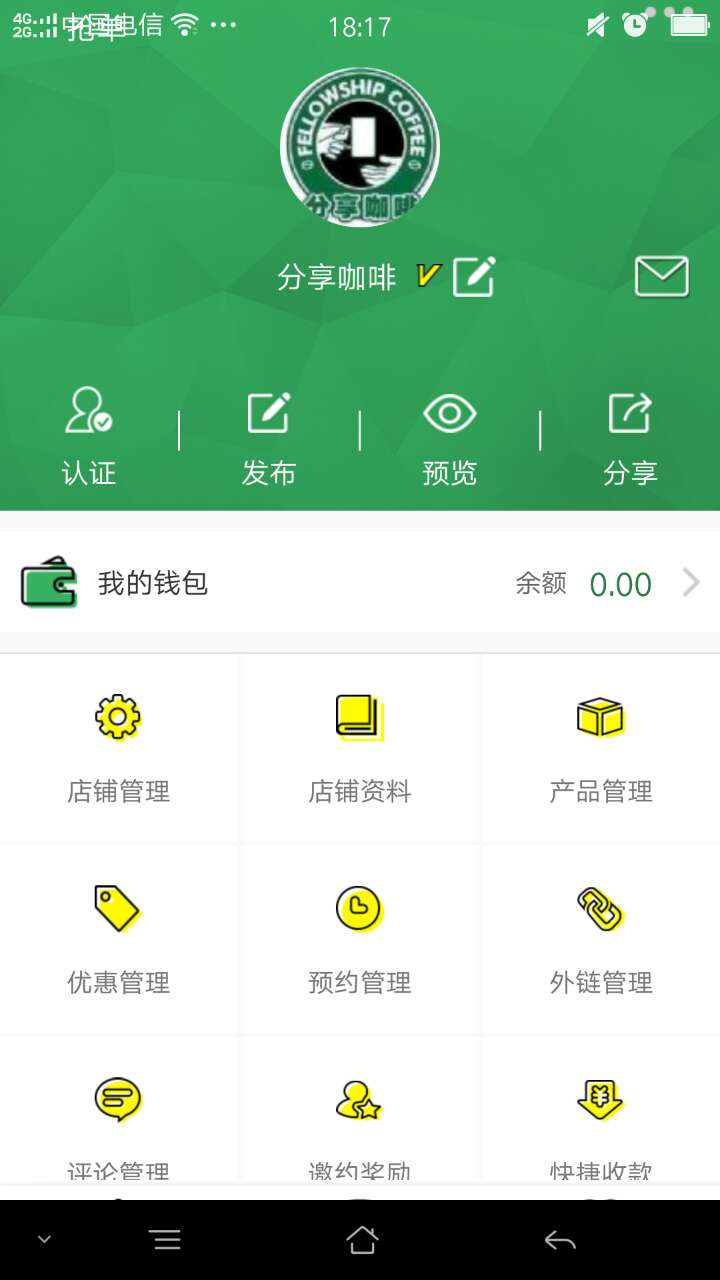Tap the 分享 share icon

coord(629,412)
